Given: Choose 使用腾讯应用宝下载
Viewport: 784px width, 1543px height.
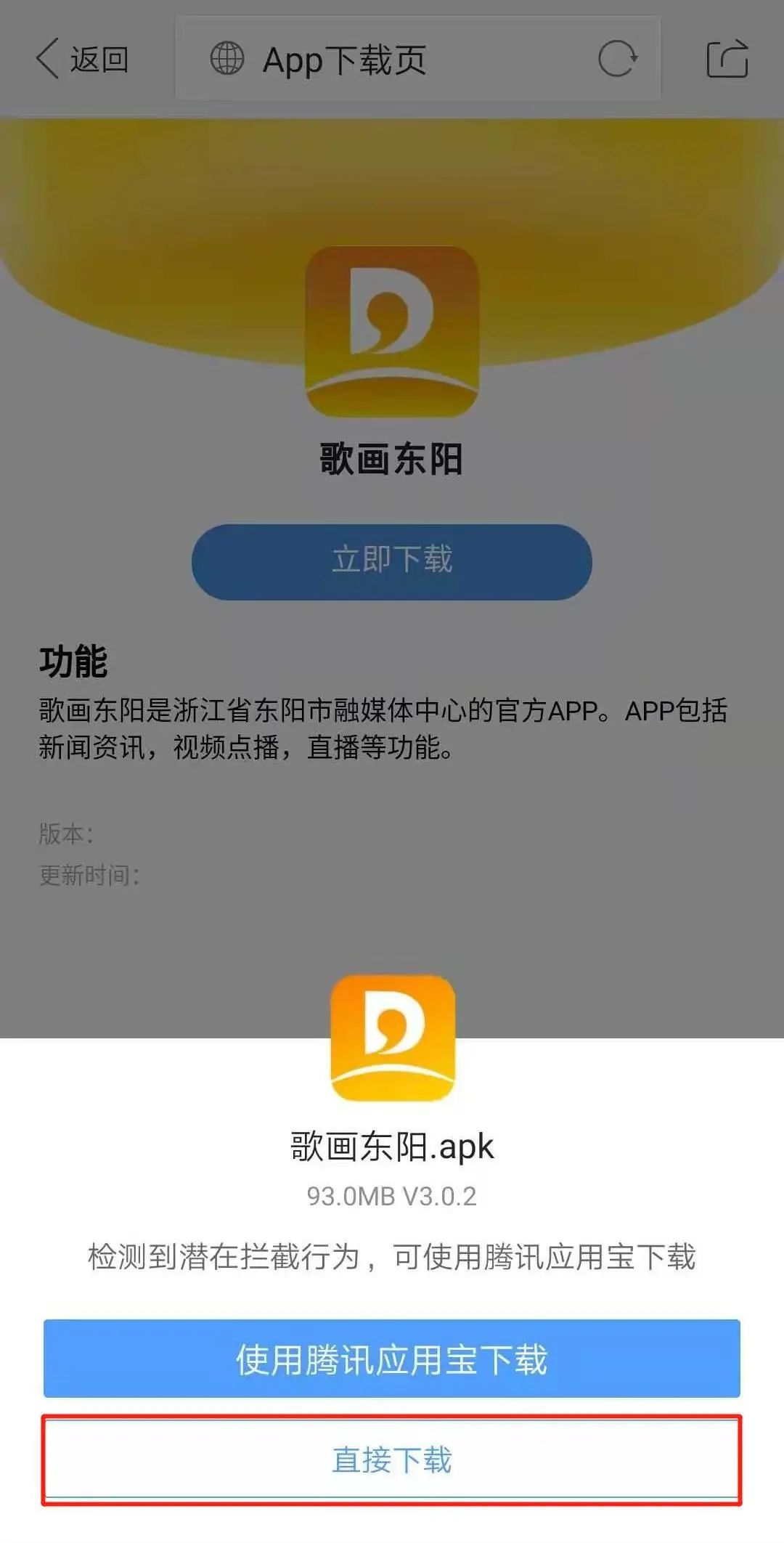Looking at the screenshot, I should click(391, 1359).
